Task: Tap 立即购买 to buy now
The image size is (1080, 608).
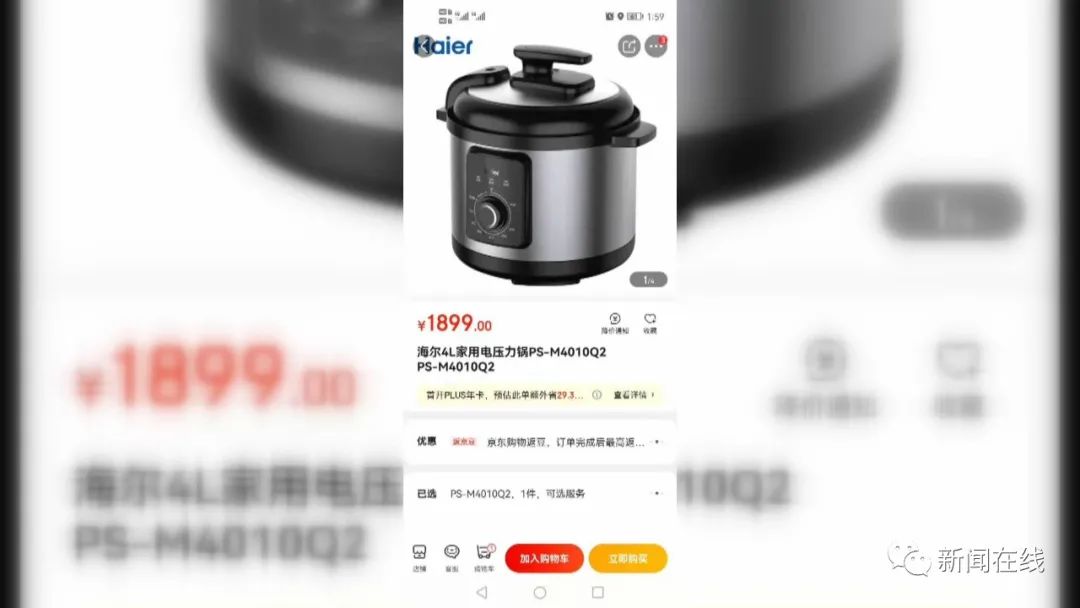Action: (627, 558)
